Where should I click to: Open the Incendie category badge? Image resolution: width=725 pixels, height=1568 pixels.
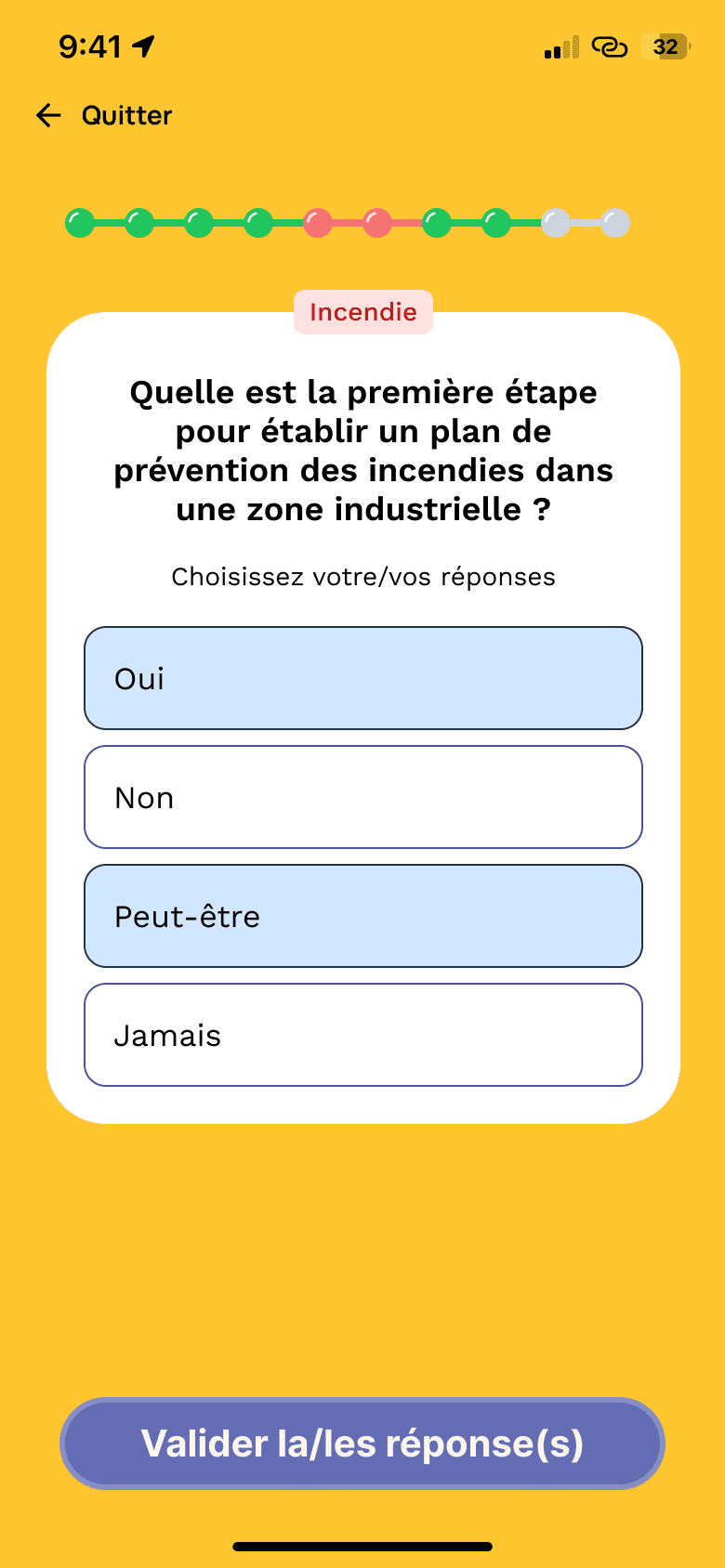click(x=362, y=312)
